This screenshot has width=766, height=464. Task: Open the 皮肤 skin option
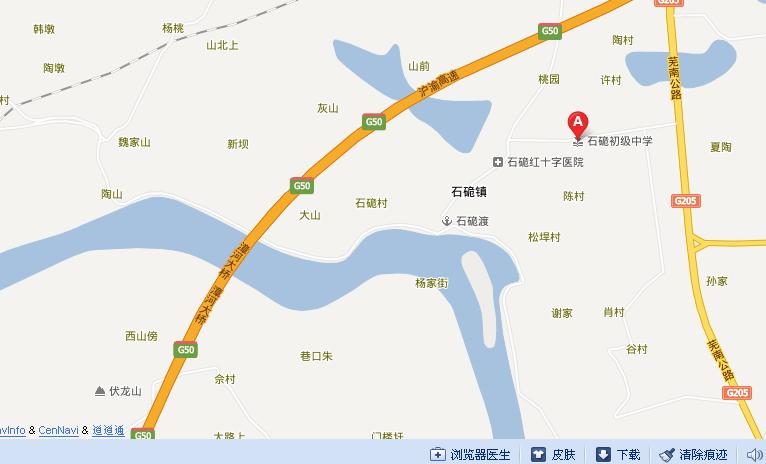[554, 454]
